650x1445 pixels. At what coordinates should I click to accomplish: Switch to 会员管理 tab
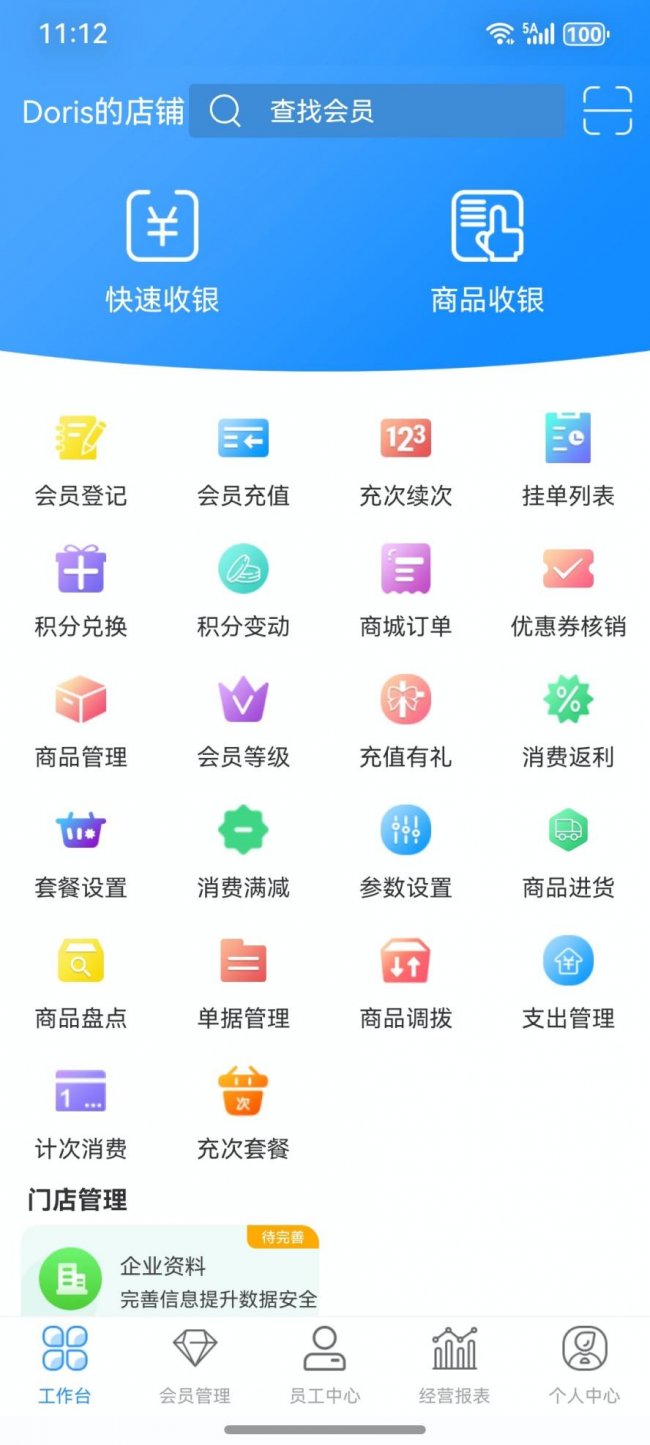coord(195,1365)
